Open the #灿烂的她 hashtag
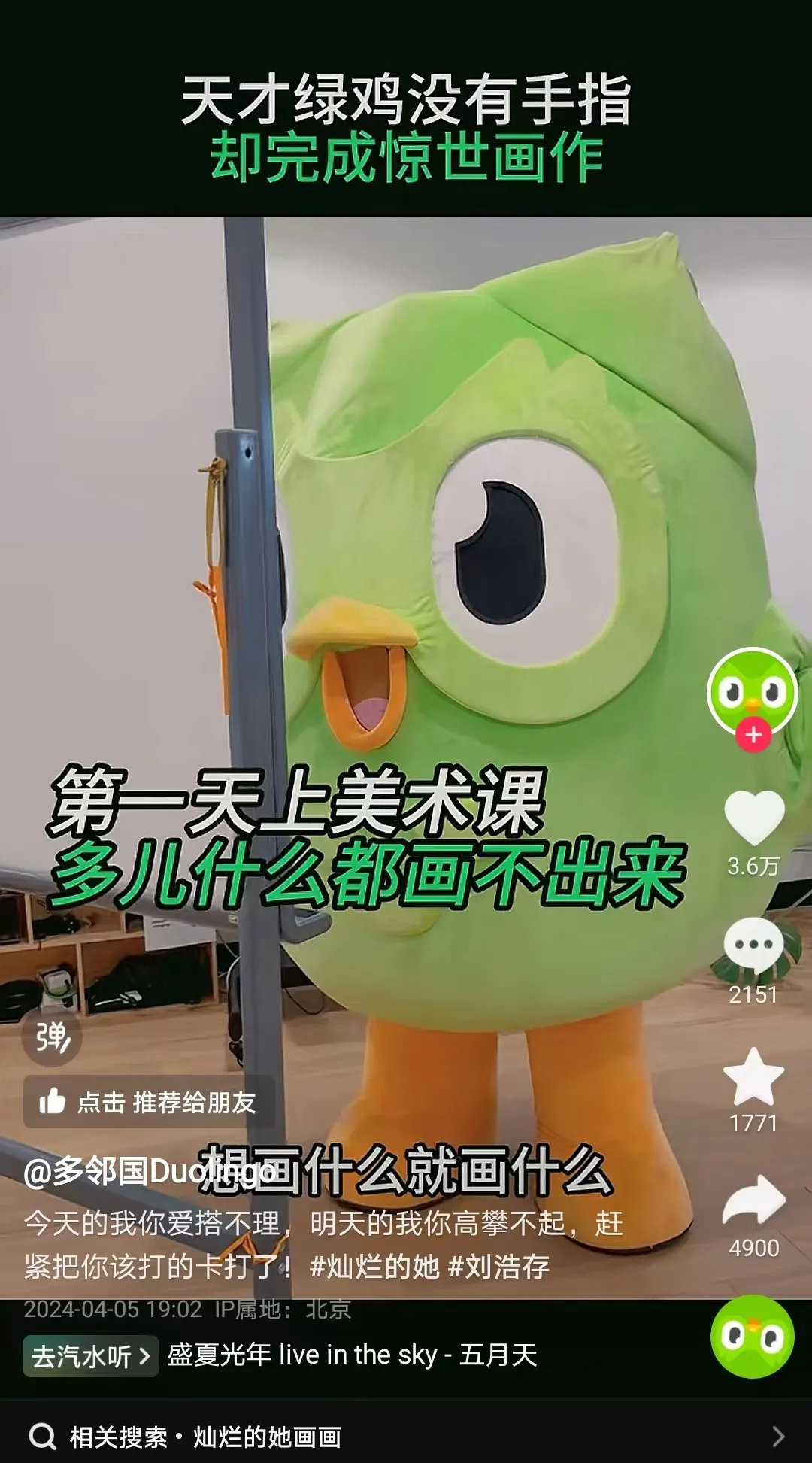Image resolution: width=812 pixels, height=1463 pixels. pos(374,1267)
